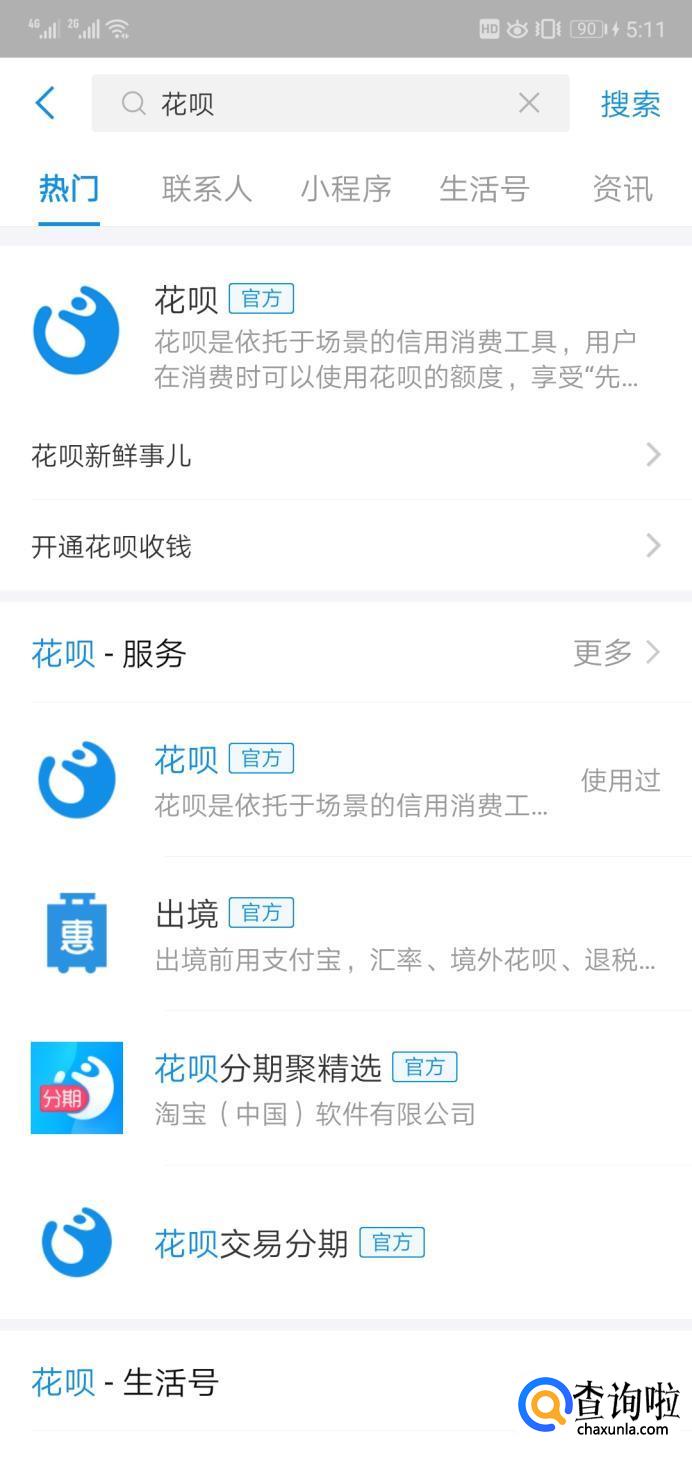Open the 花呗交易分期 service
Screen dimensions: 692x1460
tap(345, 1243)
